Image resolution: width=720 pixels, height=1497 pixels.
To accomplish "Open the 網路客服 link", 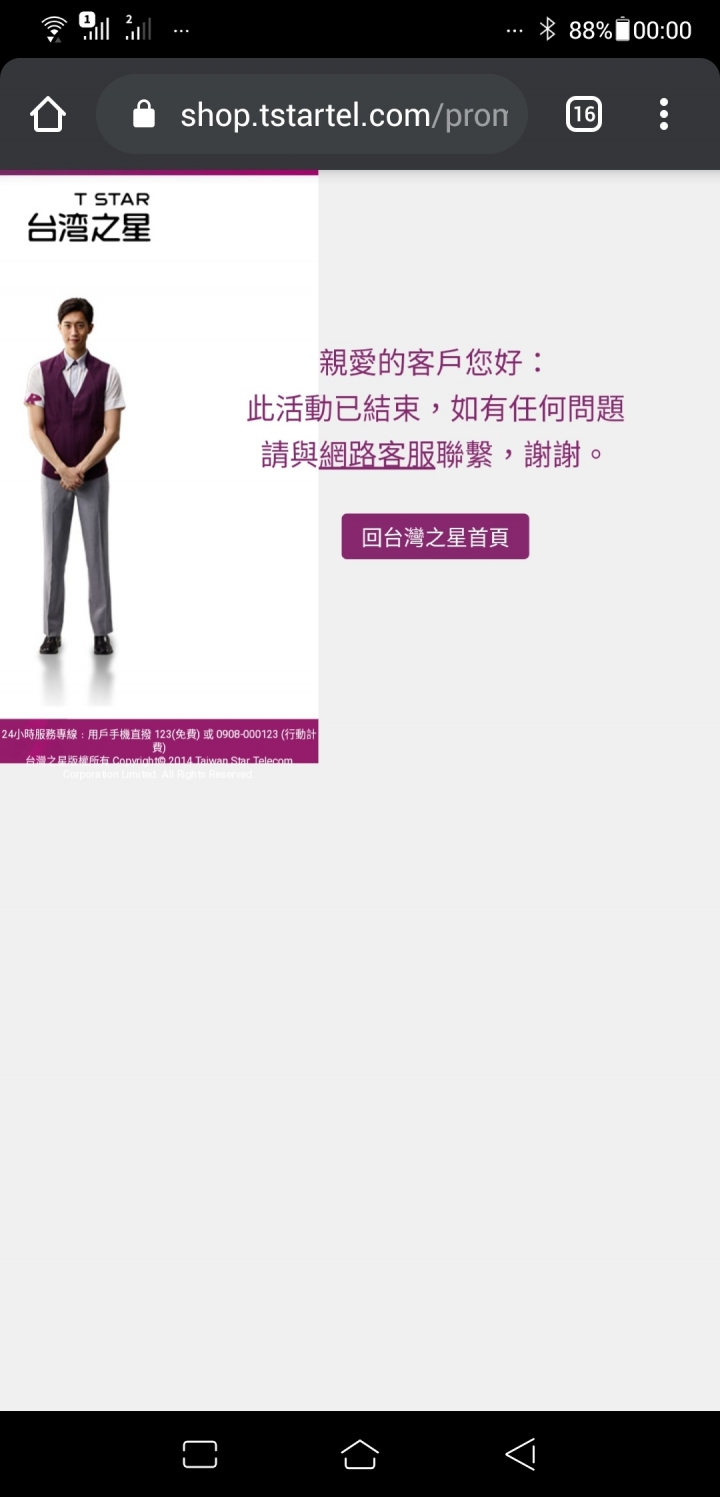I will [377, 455].
